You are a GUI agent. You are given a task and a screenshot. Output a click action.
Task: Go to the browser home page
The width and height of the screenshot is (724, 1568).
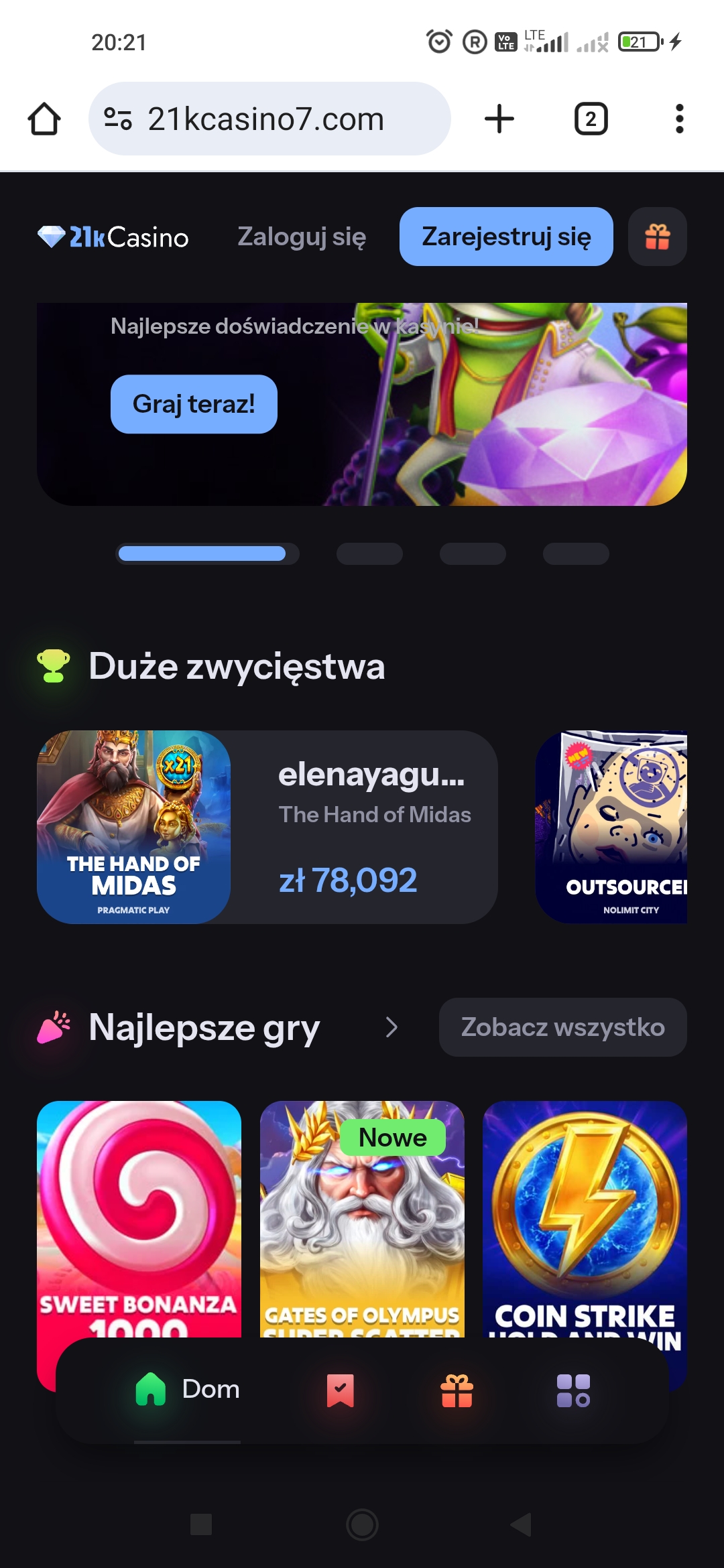[x=44, y=119]
